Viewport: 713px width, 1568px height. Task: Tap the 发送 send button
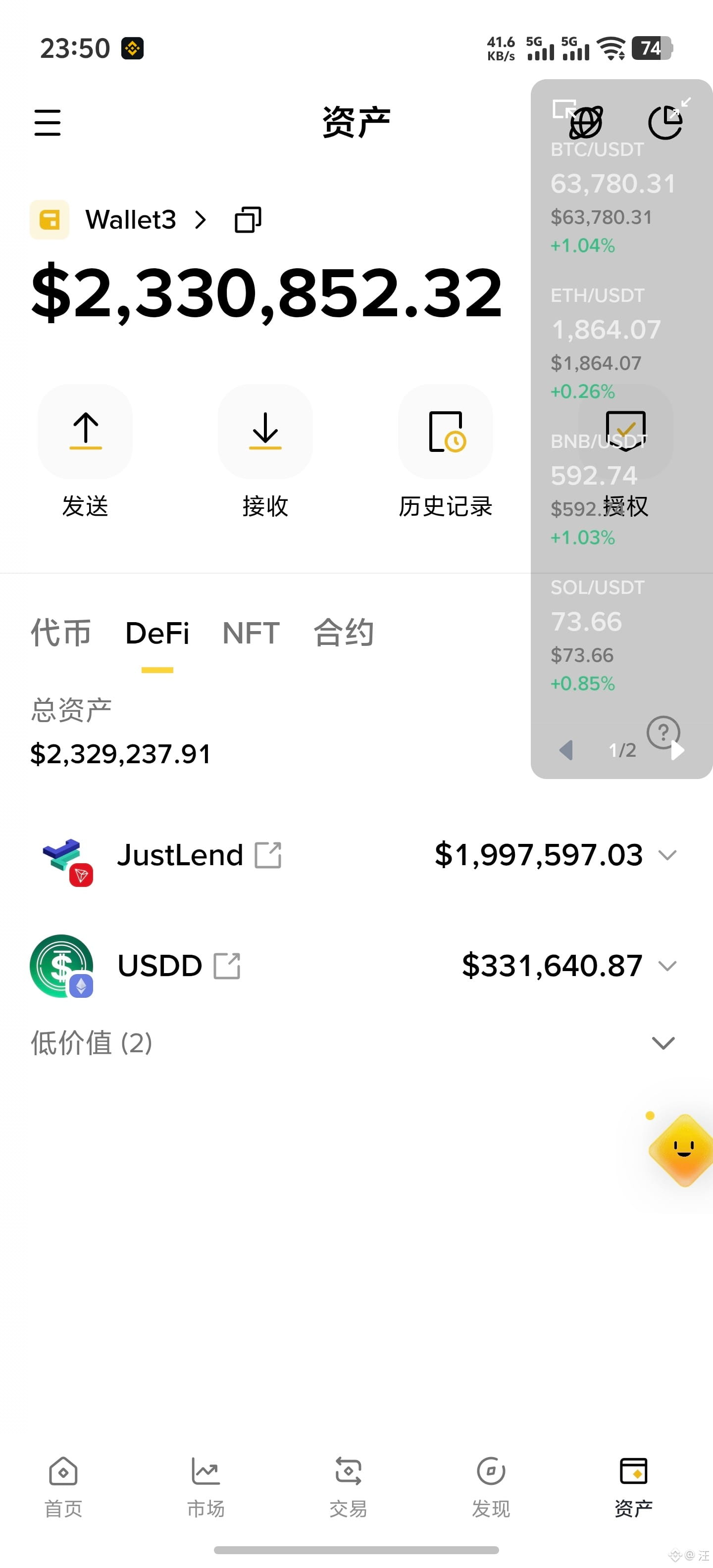(x=85, y=451)
